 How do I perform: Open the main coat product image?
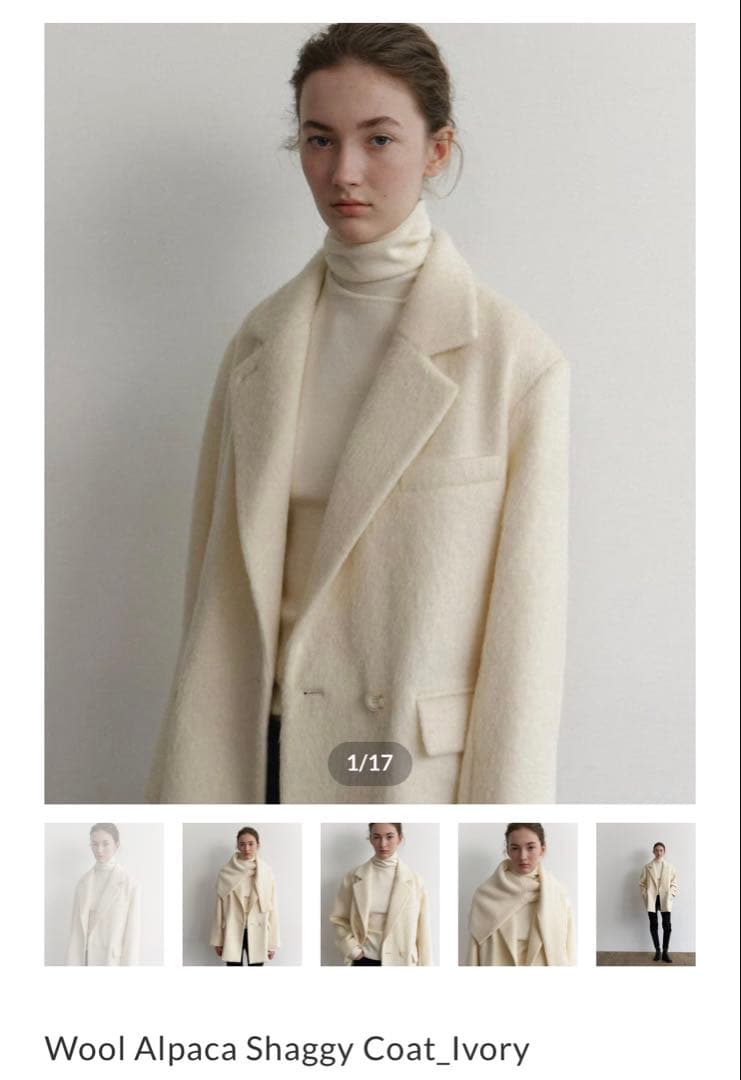click(x=369, y=412)
